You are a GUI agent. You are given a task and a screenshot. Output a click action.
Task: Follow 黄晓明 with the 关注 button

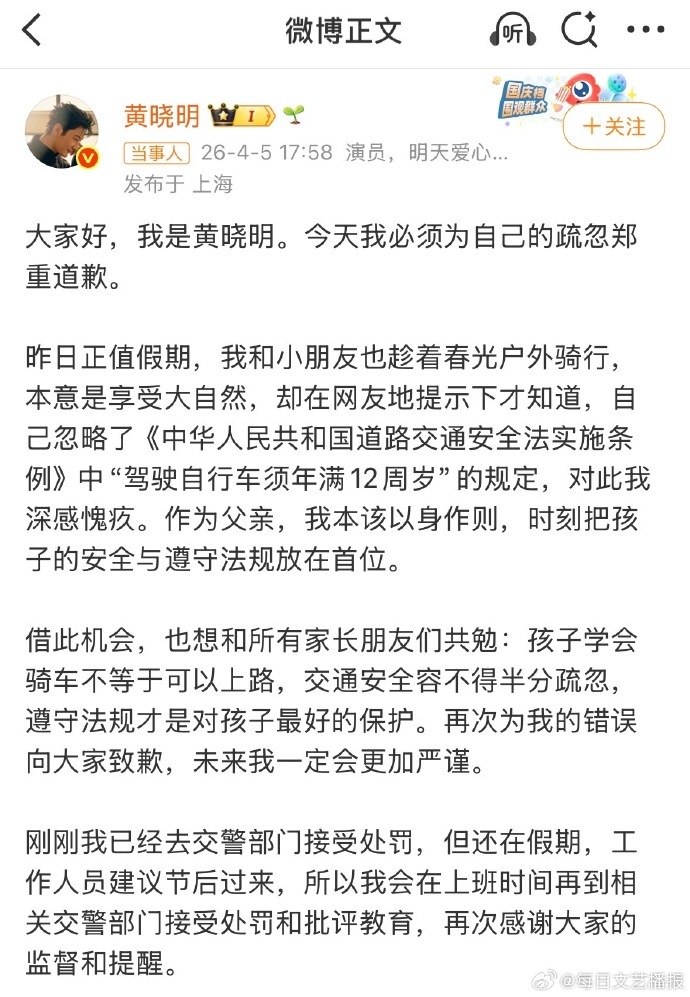(614, 127)
